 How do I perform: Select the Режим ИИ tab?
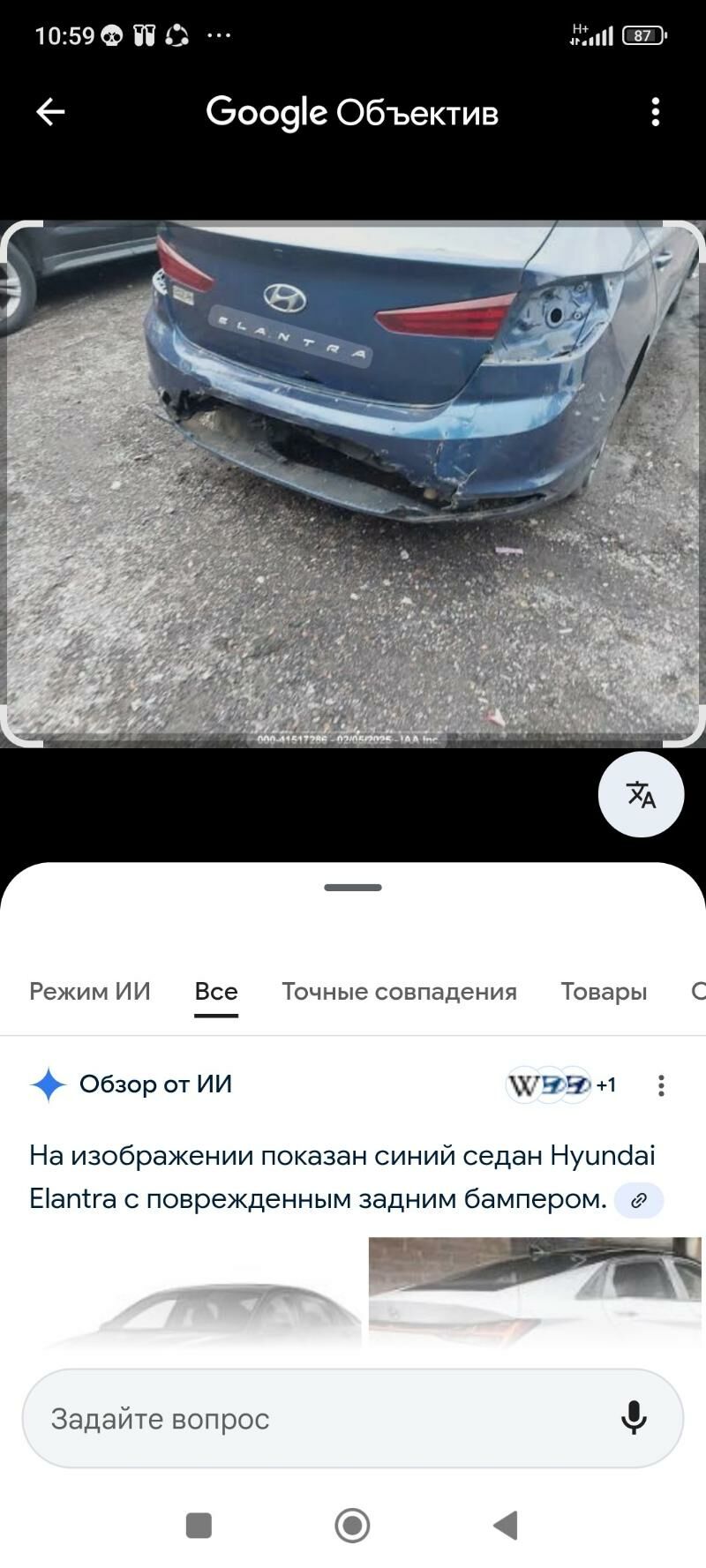click(x=89, y=992)
